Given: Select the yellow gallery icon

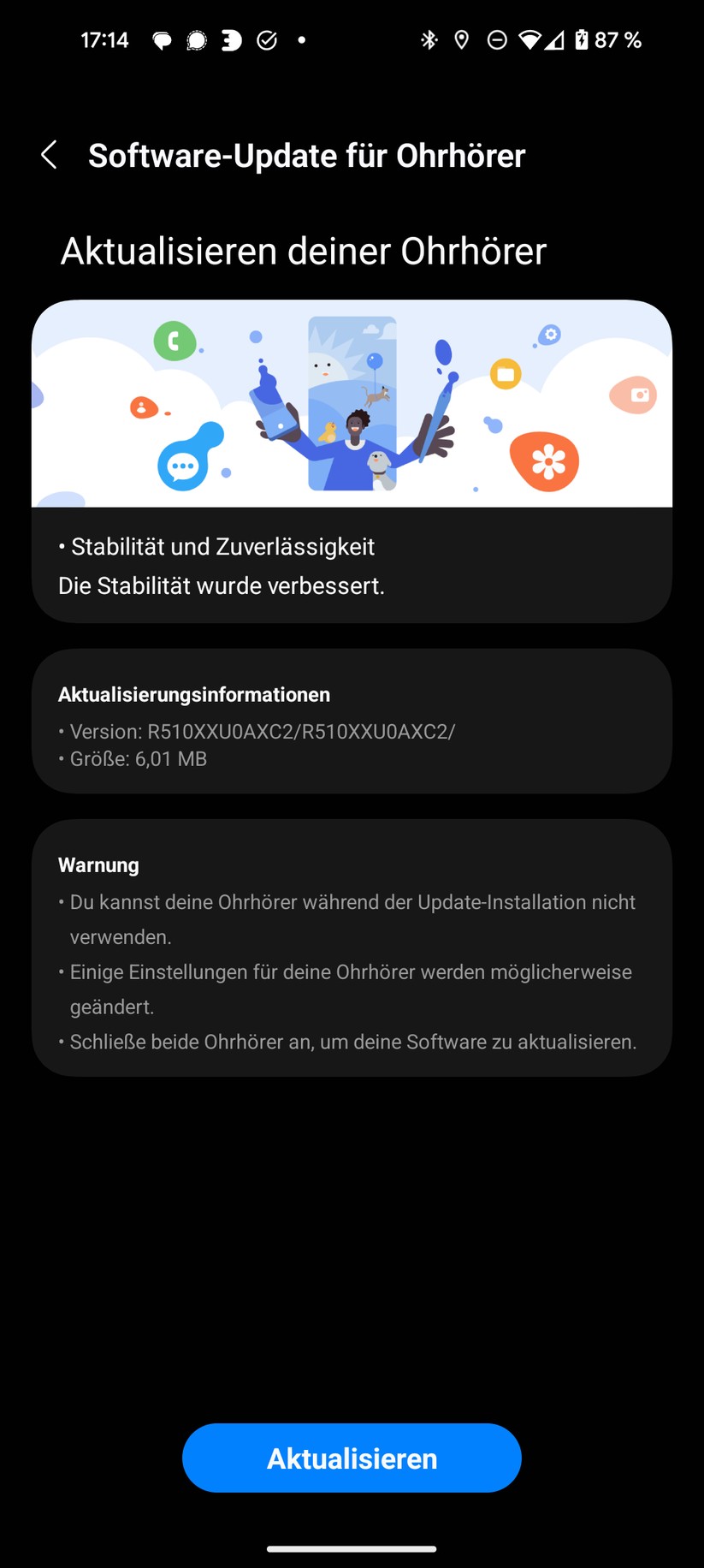Looking at the screenshot, I should click(506, 374).
